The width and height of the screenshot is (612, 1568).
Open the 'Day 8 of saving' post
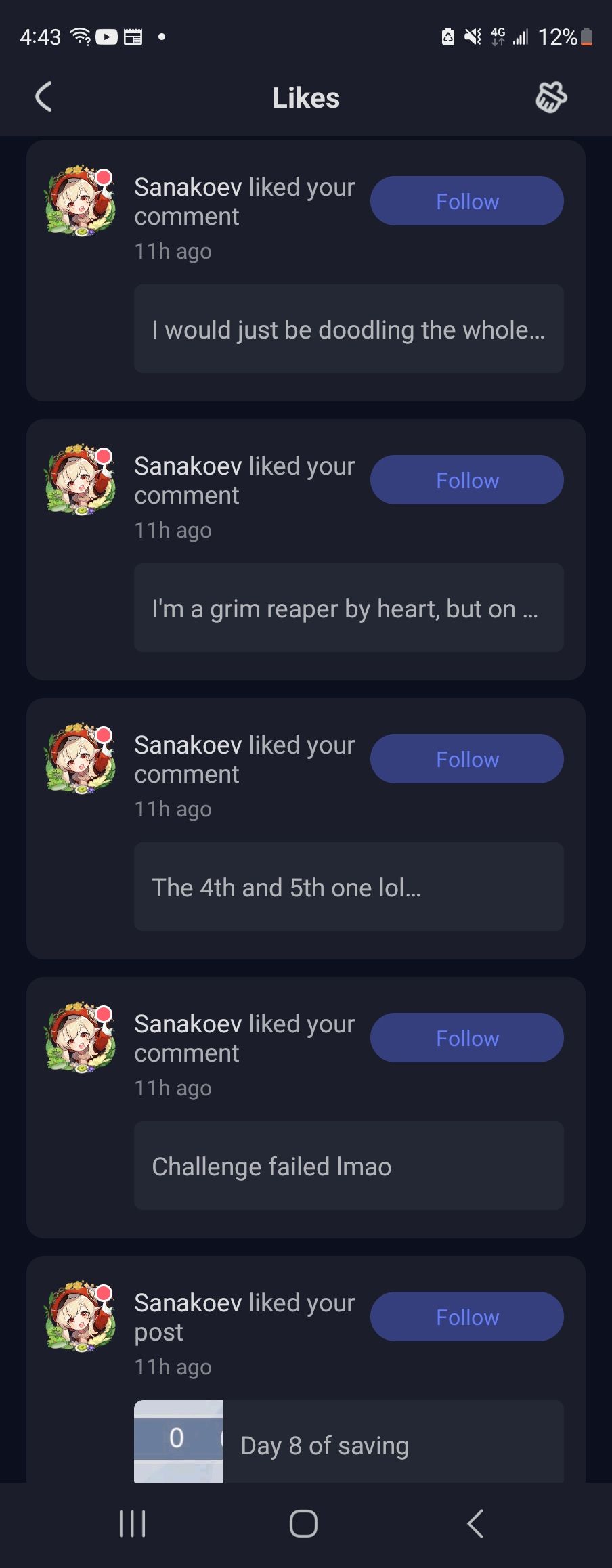pyautogui.click(x=348, y=1443)
